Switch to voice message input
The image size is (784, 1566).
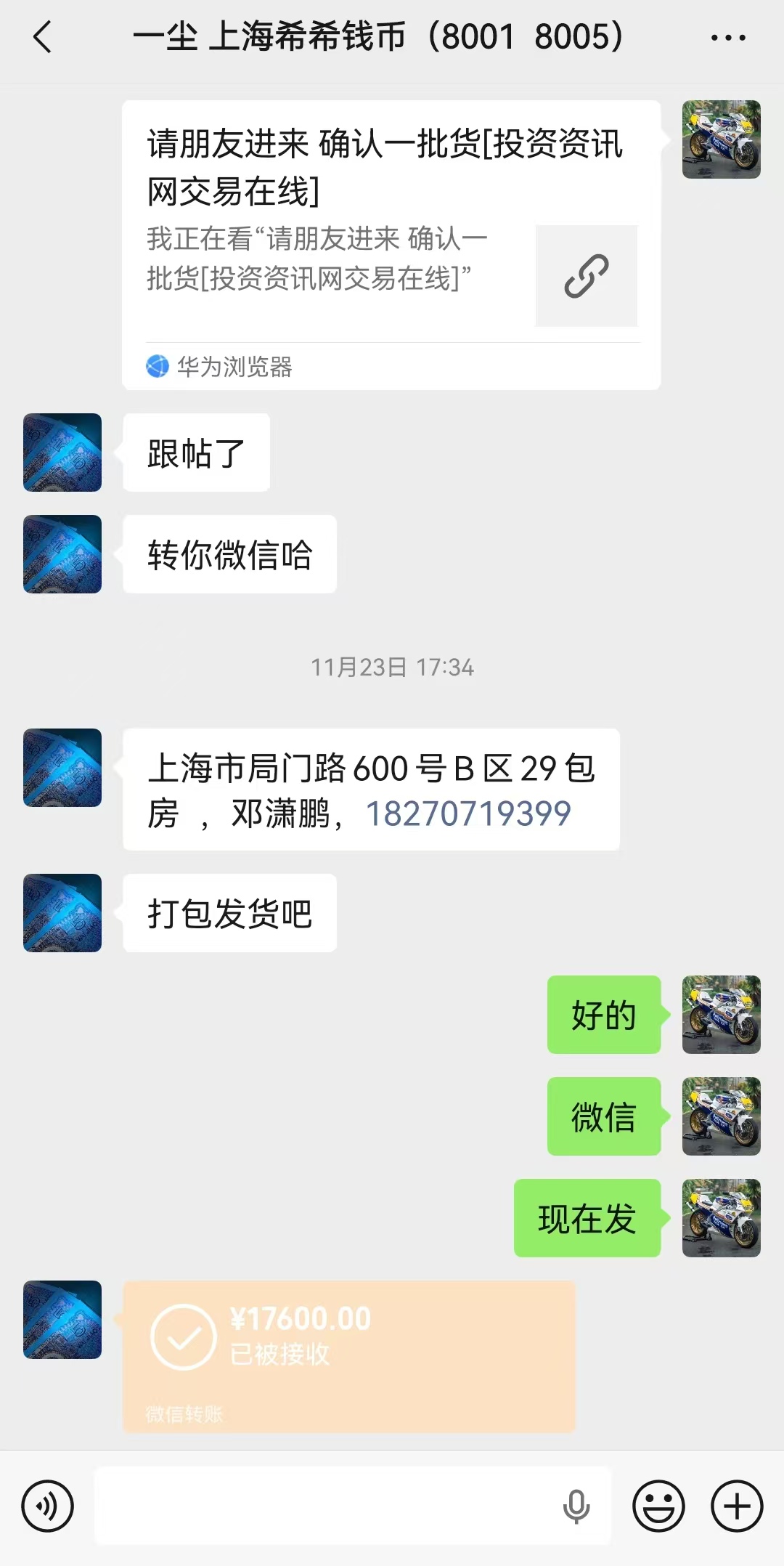point(47,1506)
